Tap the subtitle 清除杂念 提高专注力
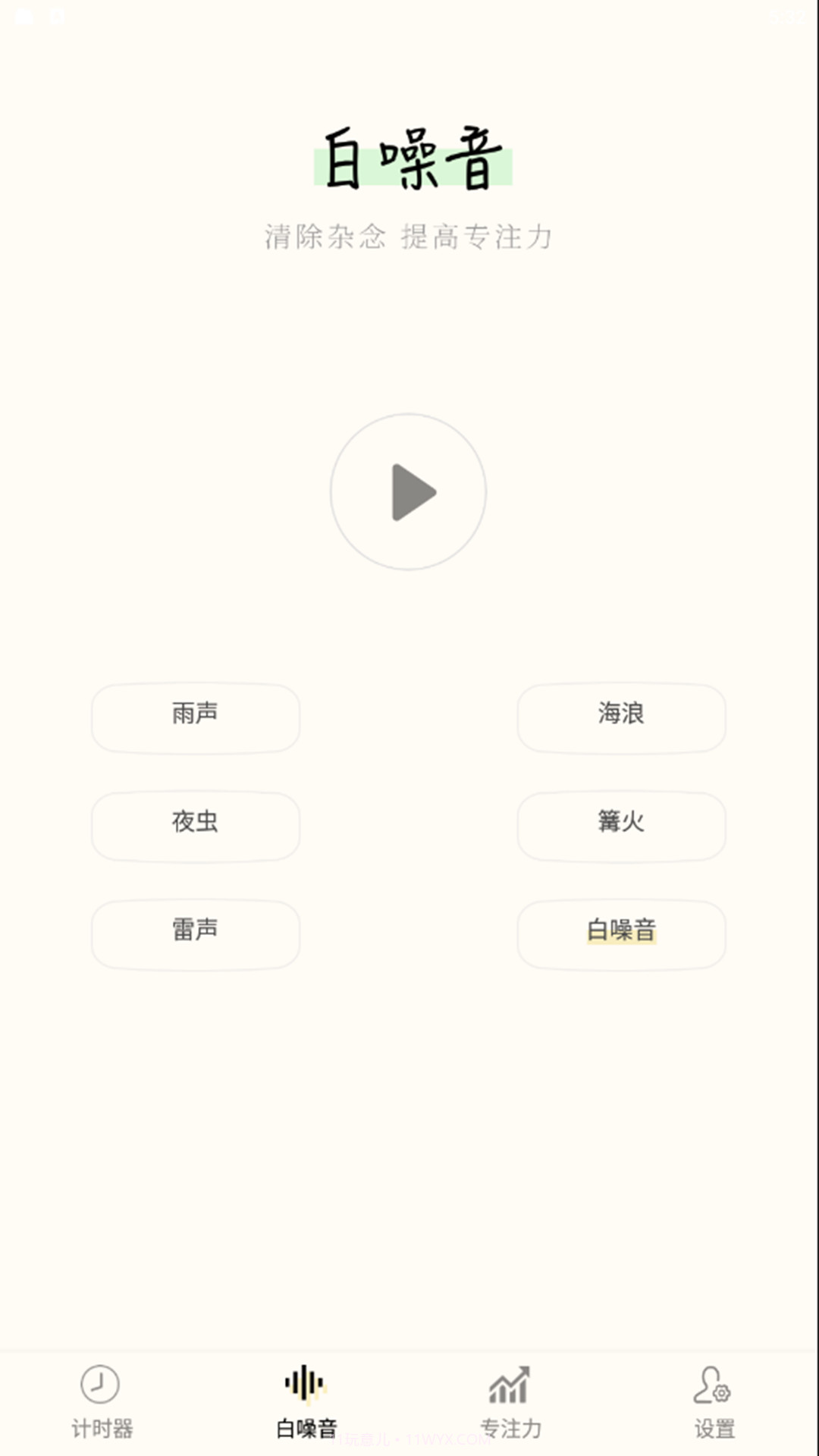 tap(409, 236)
